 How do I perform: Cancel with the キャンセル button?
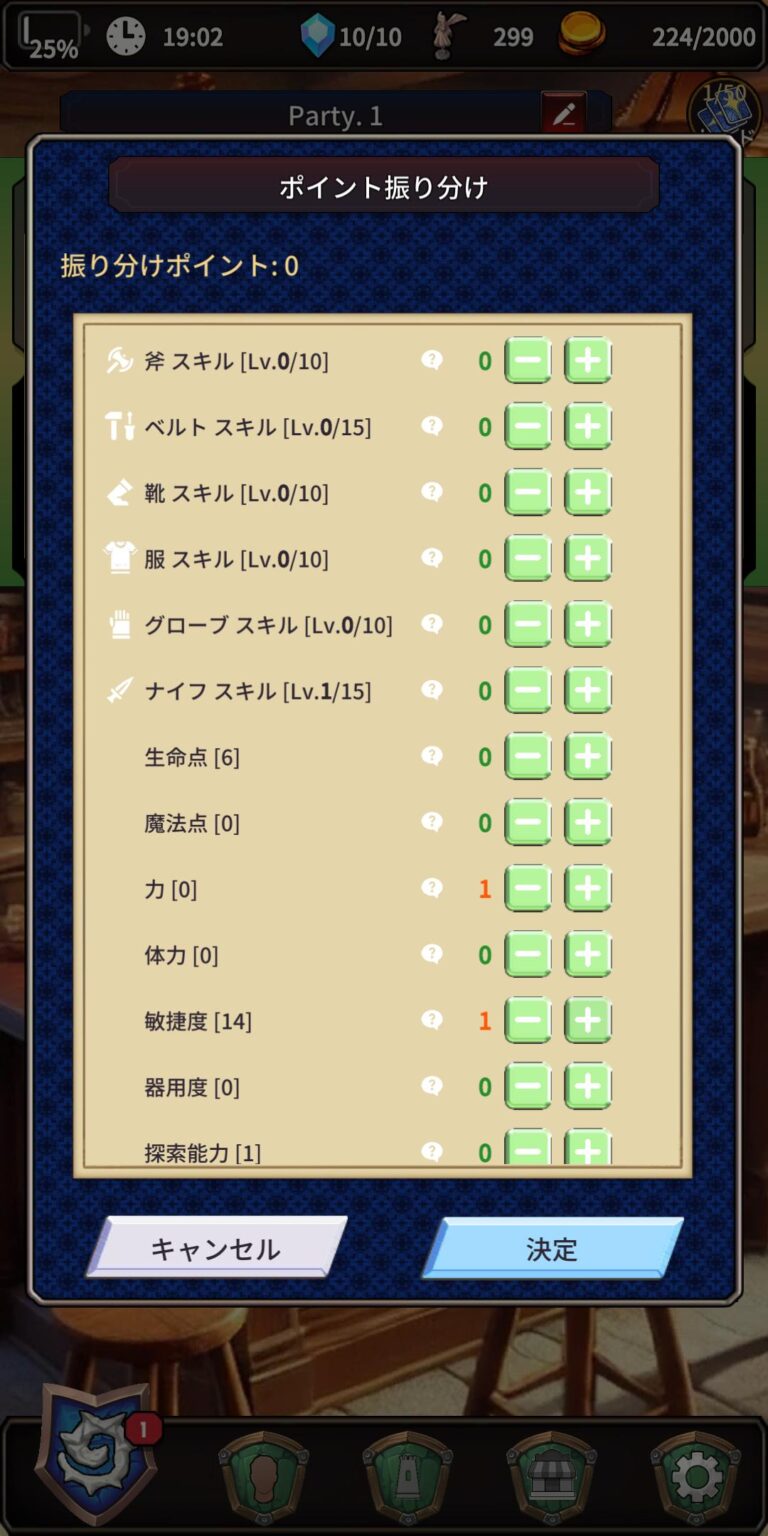(x=216, y=1249)
